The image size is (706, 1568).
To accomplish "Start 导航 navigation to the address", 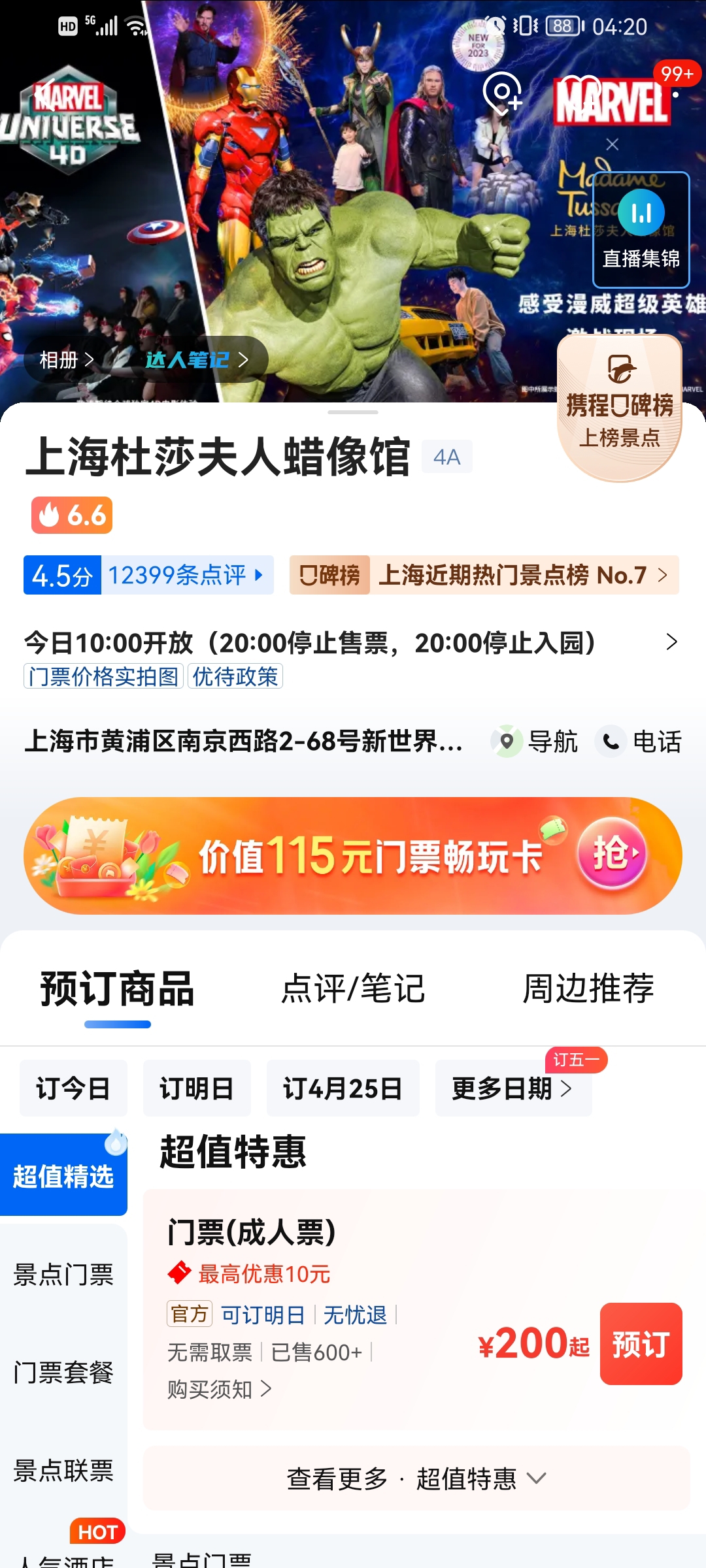I will coord(535,742).
